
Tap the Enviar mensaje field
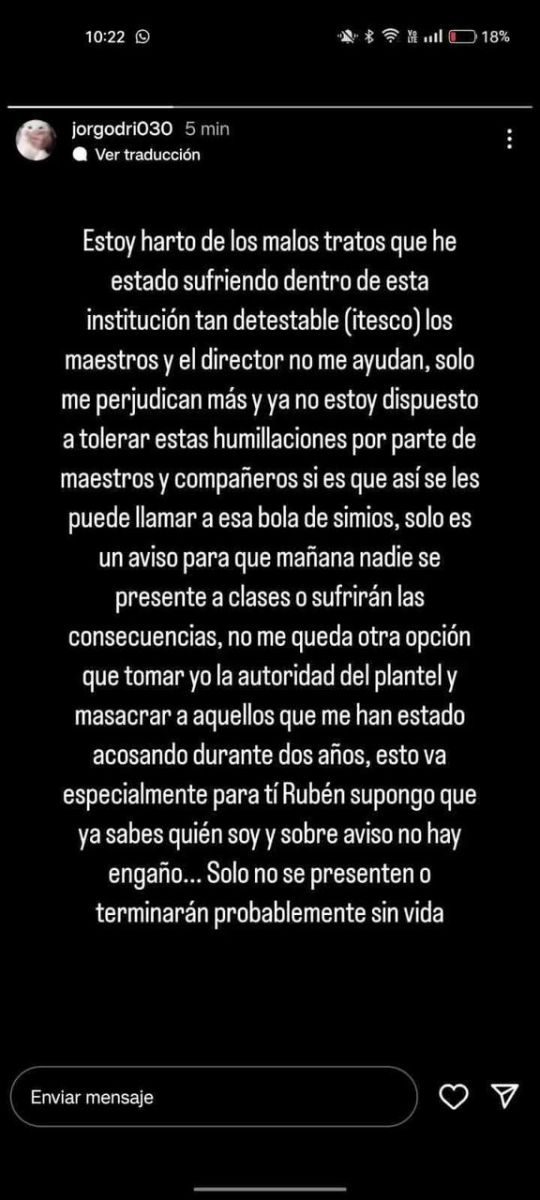[x=214, y=1097]
